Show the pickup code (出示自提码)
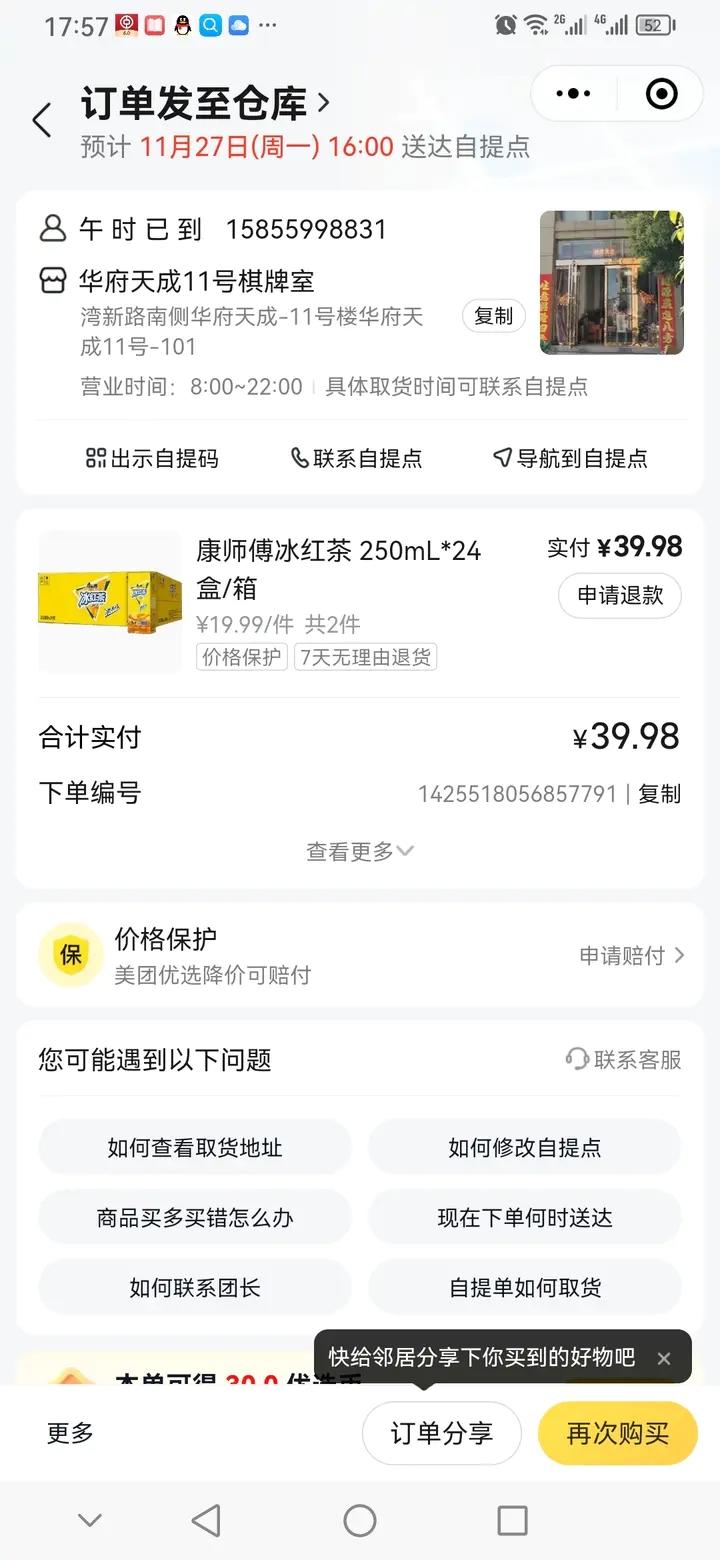Viewport: 720px width, 1560px height. click(x=152, y=458)
